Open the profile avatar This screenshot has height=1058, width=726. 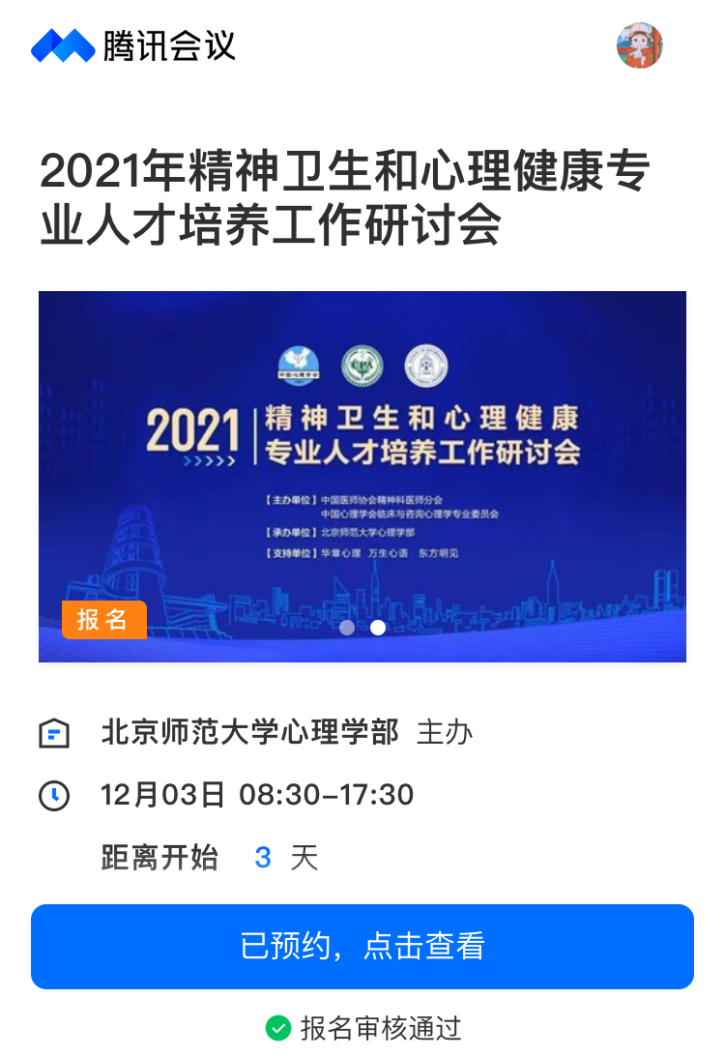640,45
